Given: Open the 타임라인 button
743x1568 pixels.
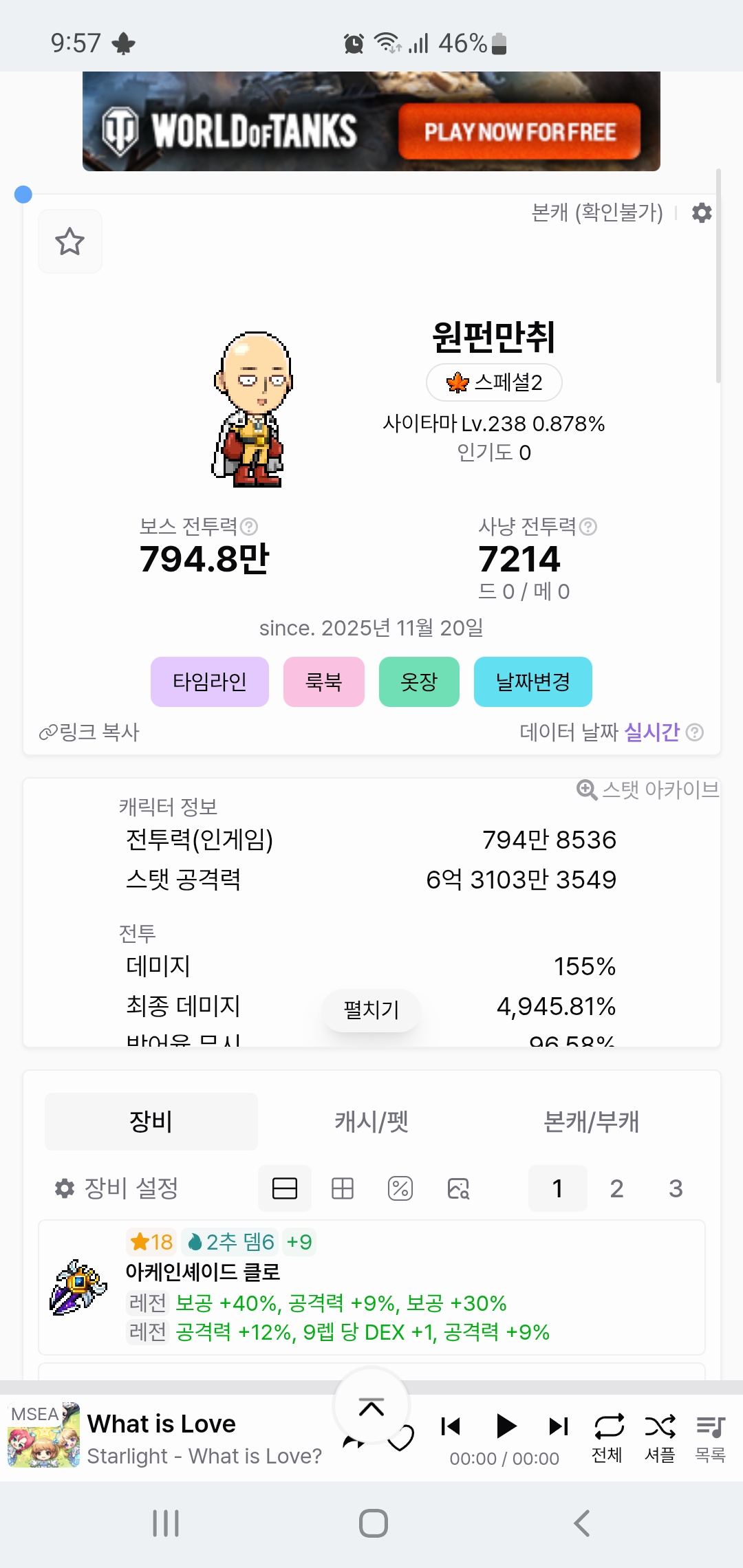Looking at the screenshot, I should [210, 682].
